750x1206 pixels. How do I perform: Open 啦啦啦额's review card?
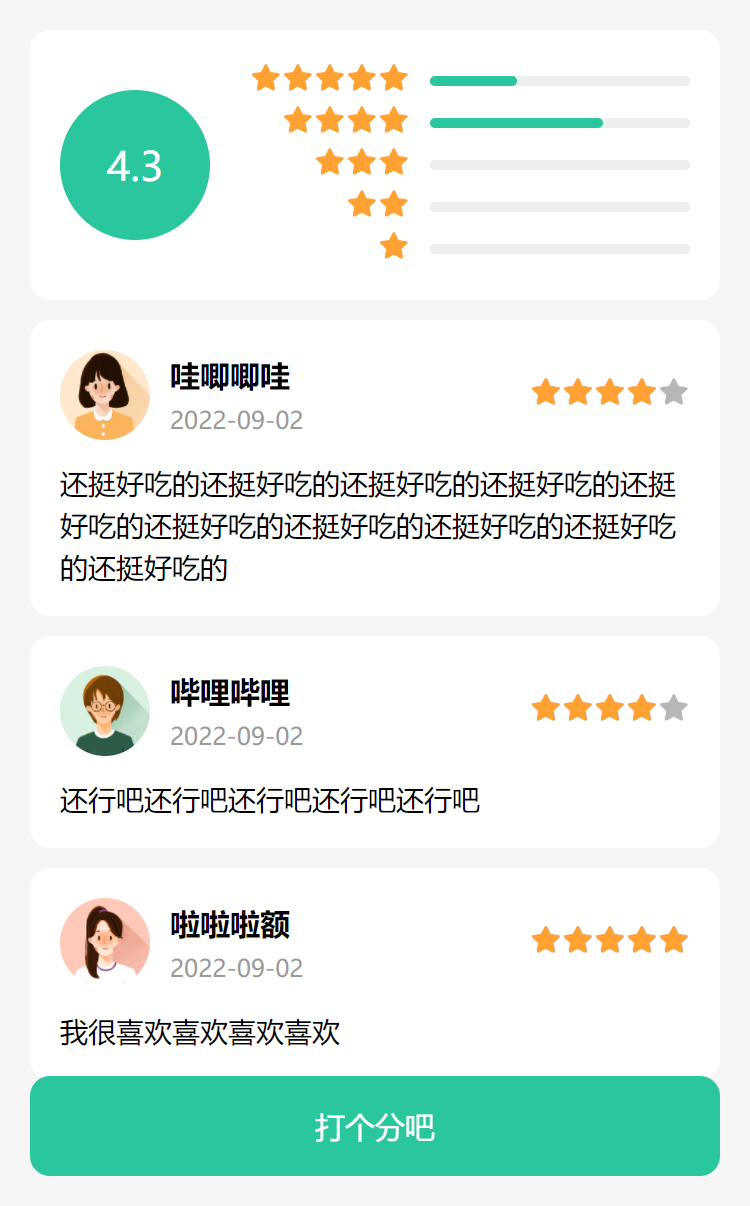point(375,972)
